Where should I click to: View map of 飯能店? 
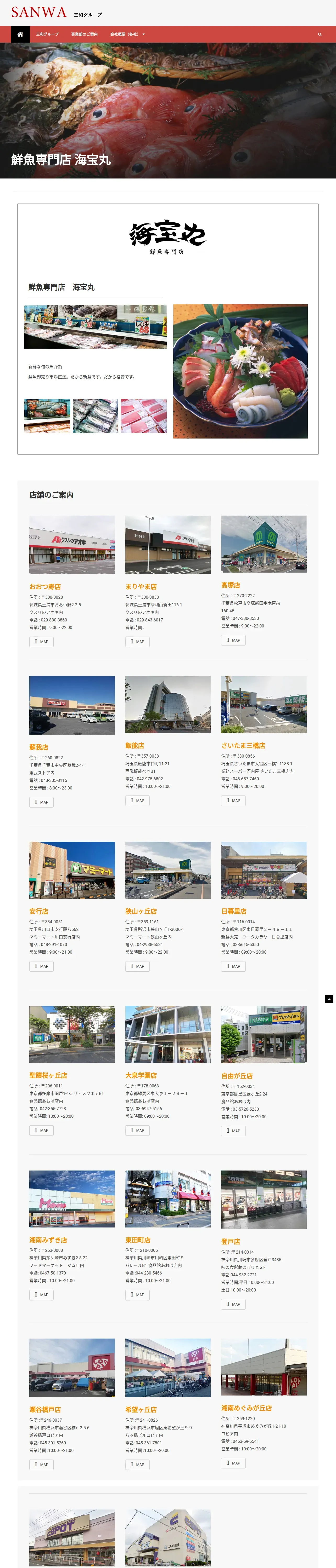[x=137, y=800]
